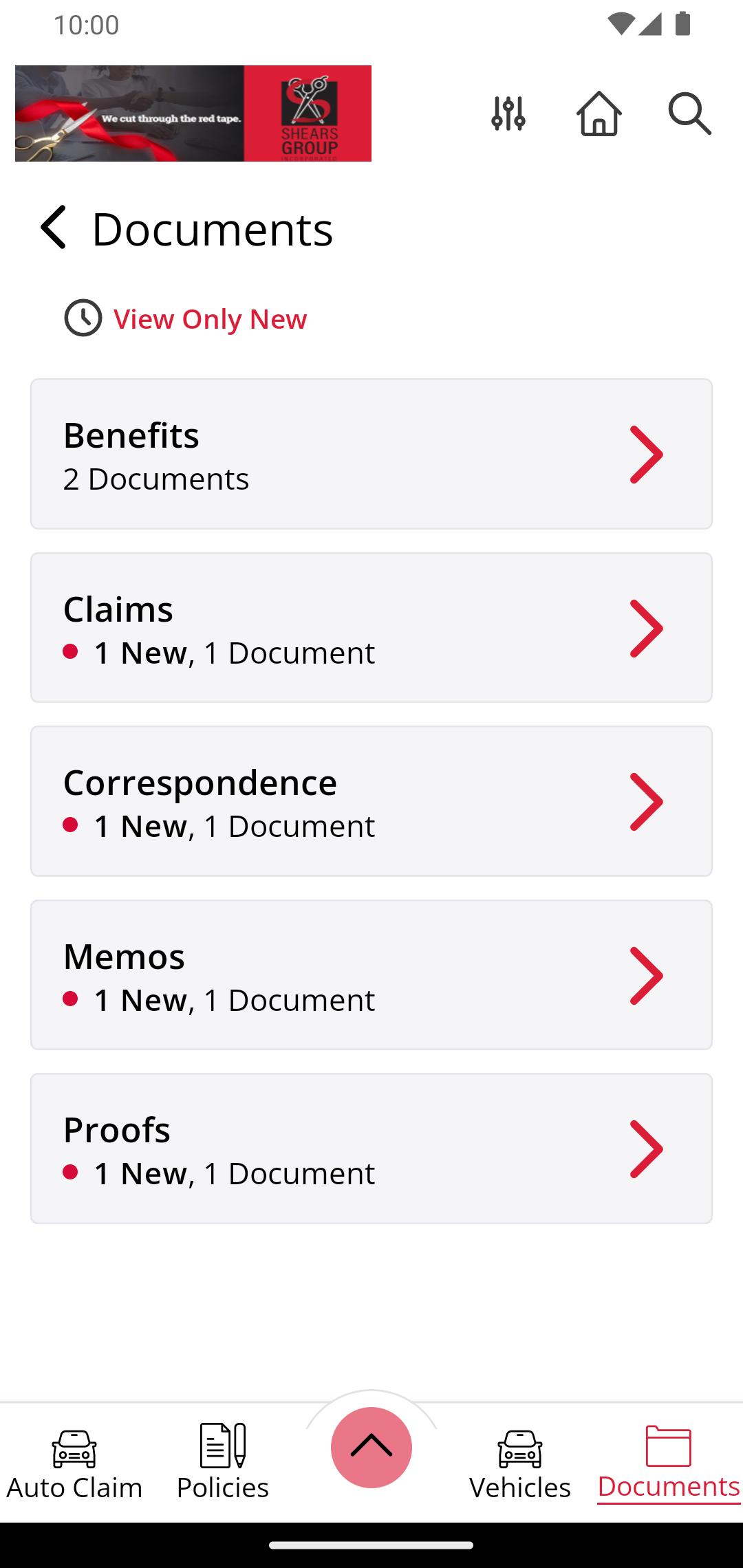Screen dimensions: 743x1568
Task: Open the Proofs folder
Action: pyautogui.click(x=371, y=1148)
